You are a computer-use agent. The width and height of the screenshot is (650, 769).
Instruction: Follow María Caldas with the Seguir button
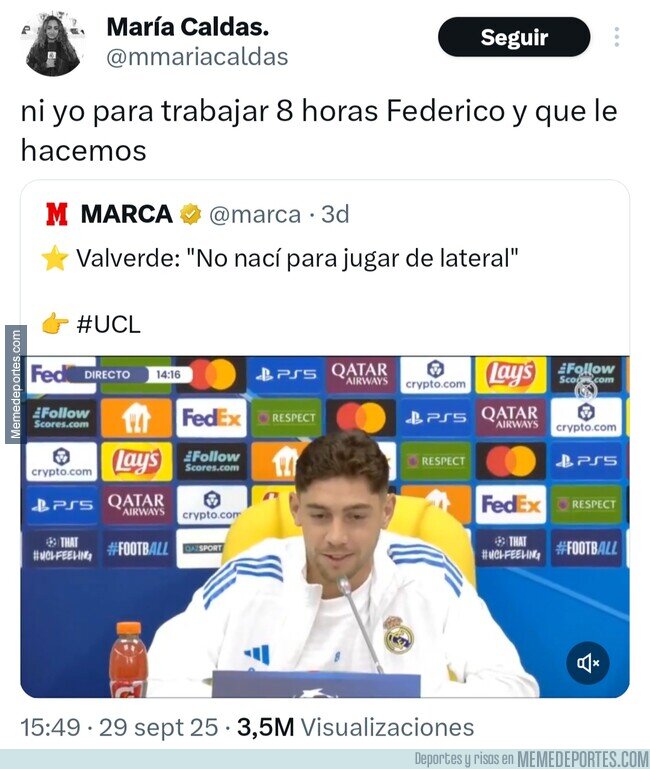click(x=514, y=37)
